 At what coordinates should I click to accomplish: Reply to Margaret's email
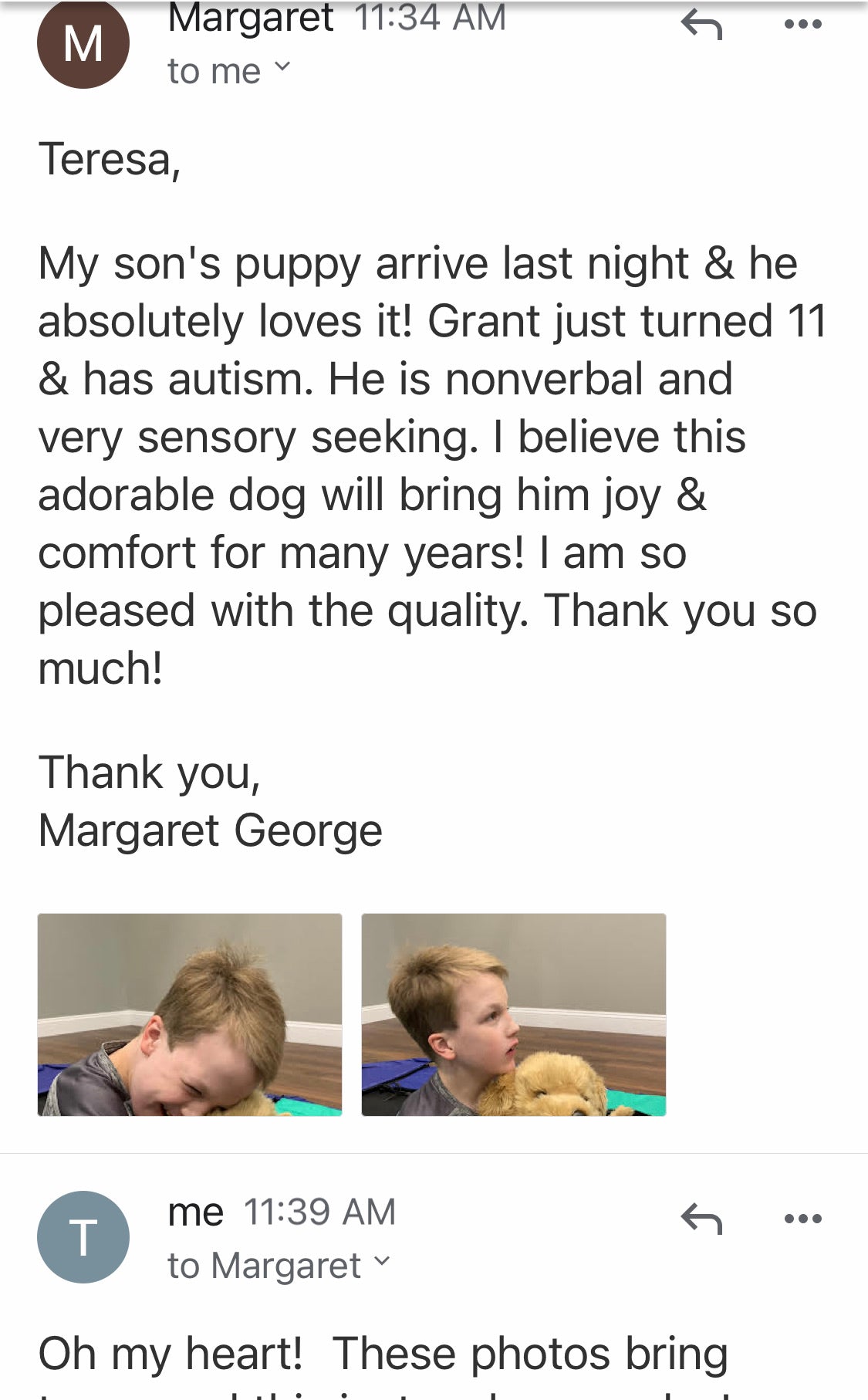click(x=701, y=25)
